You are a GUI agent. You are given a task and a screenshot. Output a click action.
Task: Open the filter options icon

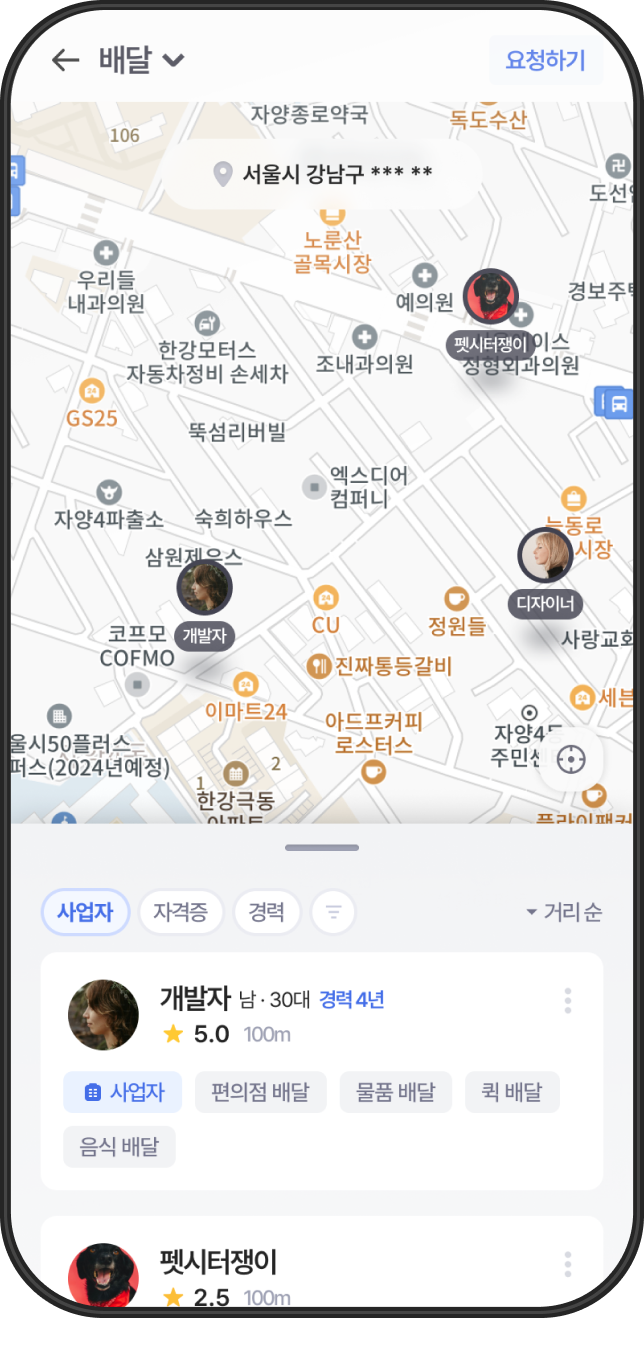(334, 912)
